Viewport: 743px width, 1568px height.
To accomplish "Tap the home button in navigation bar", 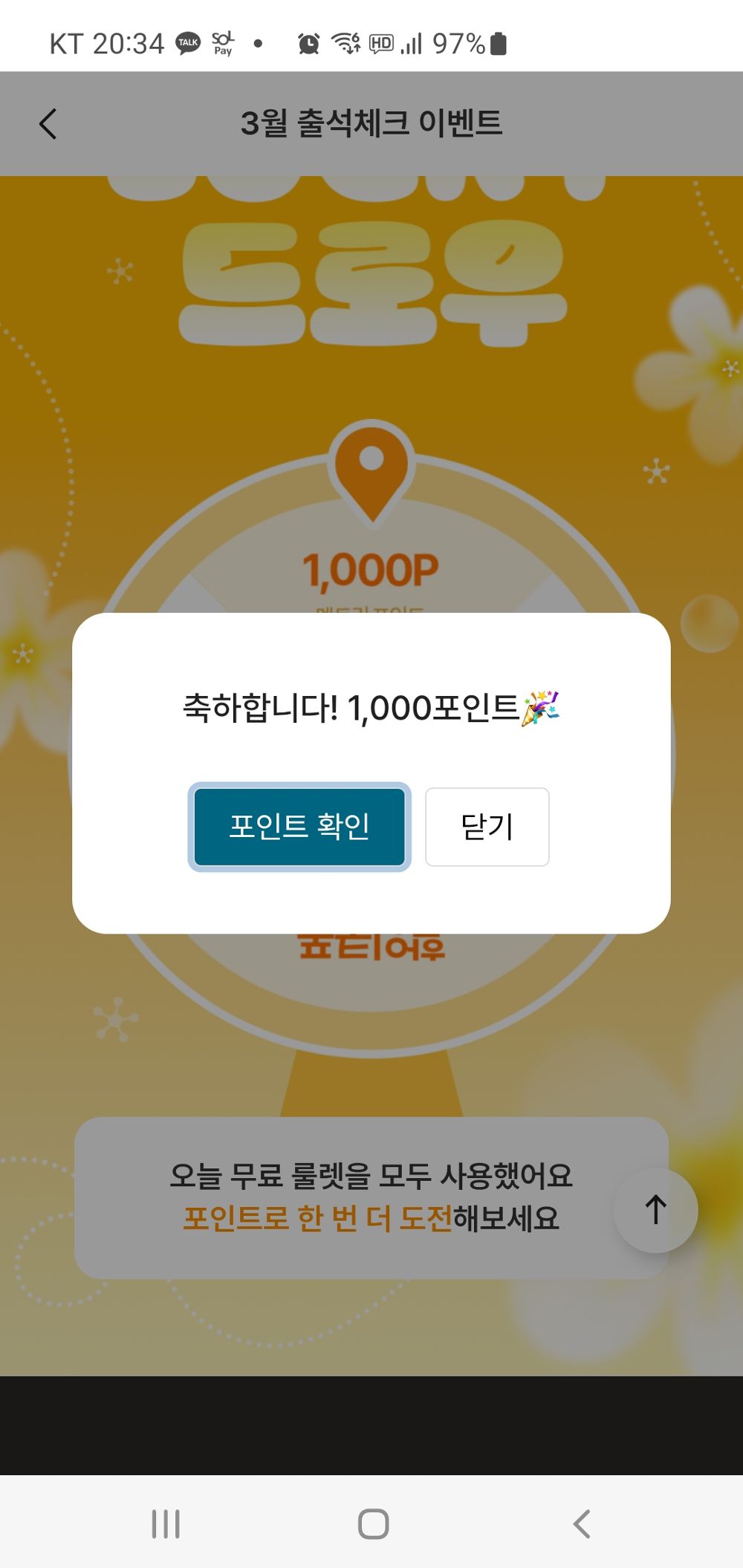I will click(371, 1521).
